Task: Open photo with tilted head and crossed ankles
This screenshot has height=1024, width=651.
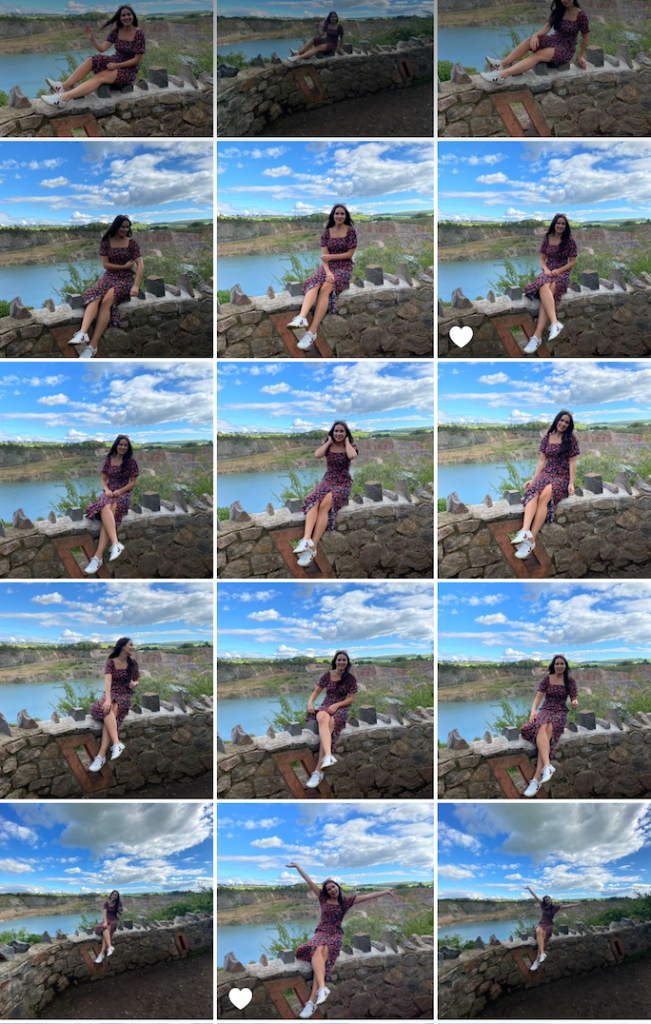Action: [544, 470]
